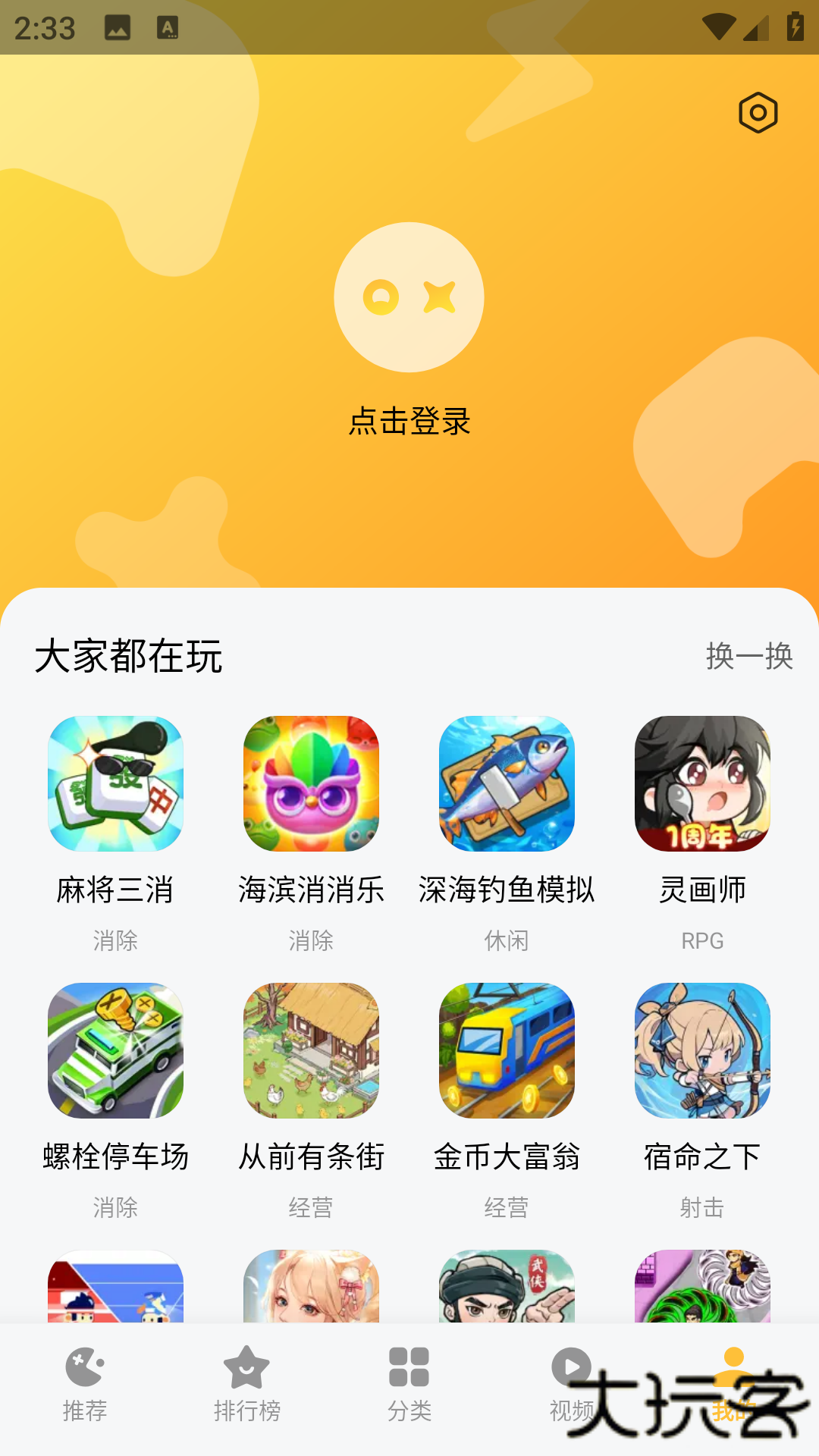Open the 从前有条街 game icon

coord(311,1052)
